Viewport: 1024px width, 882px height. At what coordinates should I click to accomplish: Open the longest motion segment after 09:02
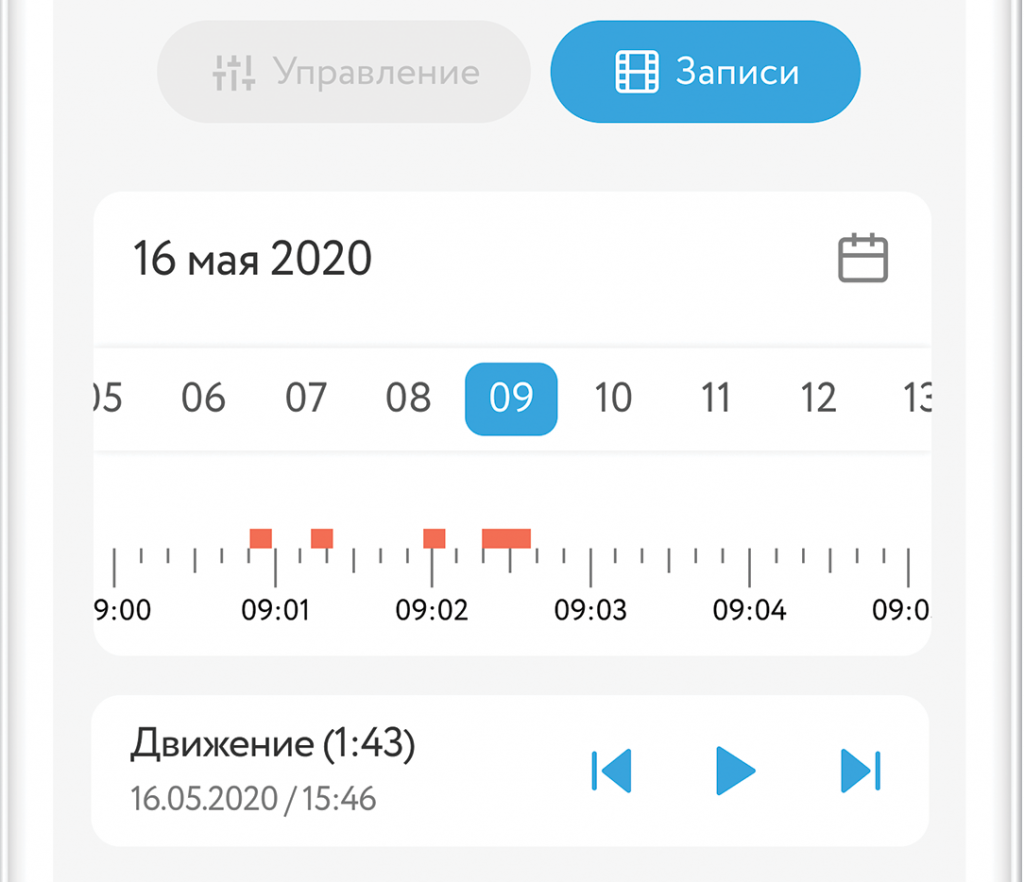[506, 538]
